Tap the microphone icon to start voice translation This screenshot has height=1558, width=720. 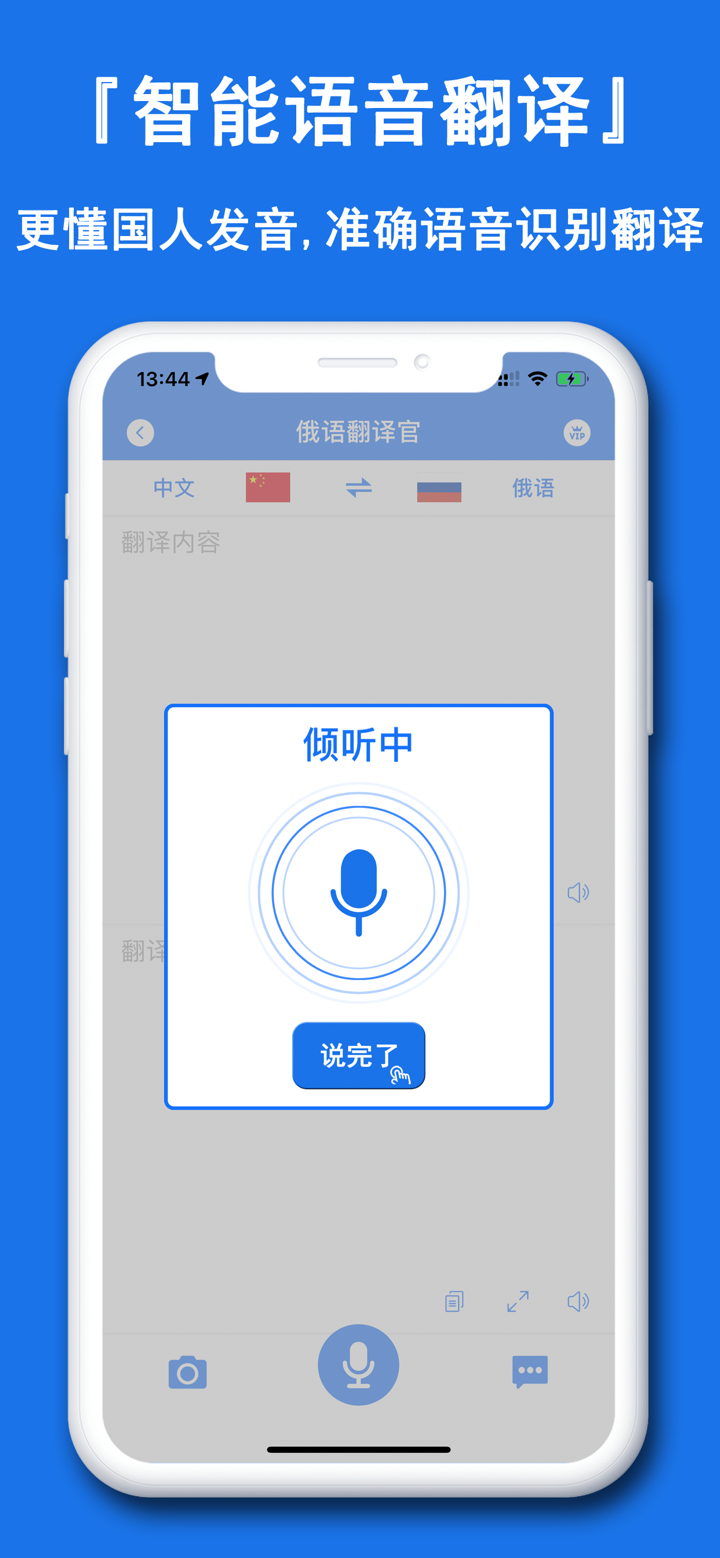358,1365
